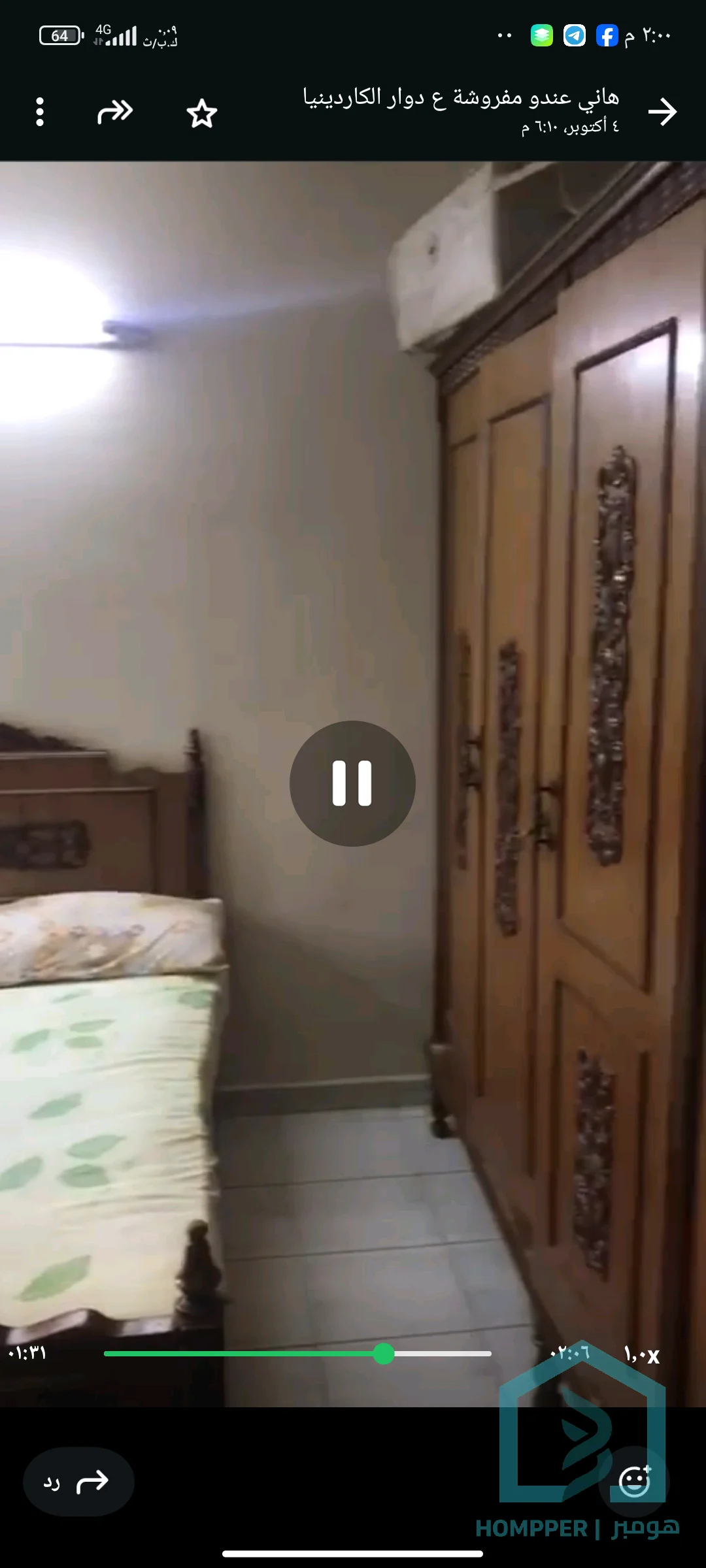Change the 1.0x playback speed
The image size is (706, 1568).
tap(641, 1354)
